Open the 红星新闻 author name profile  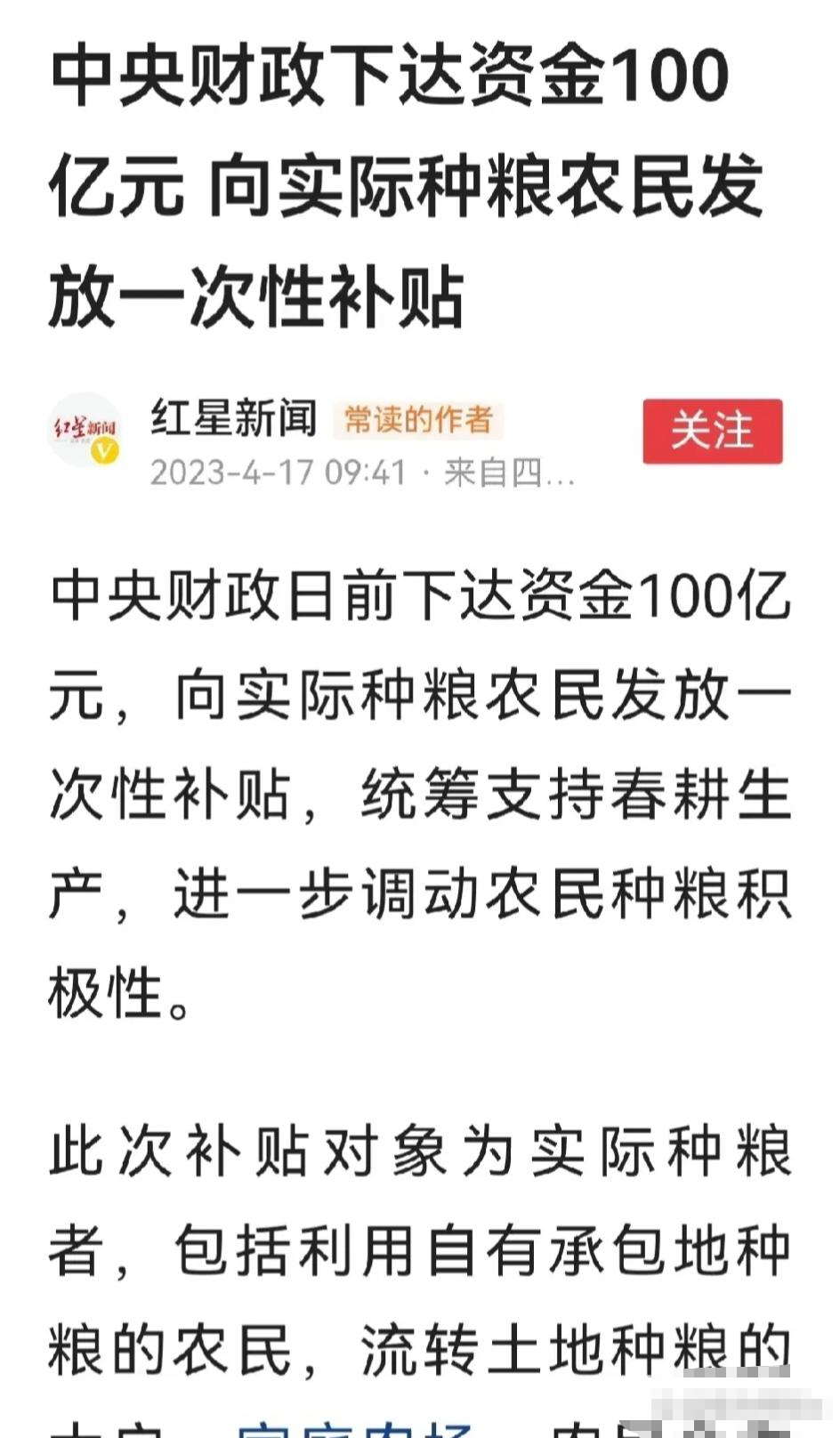click(234, 417)
